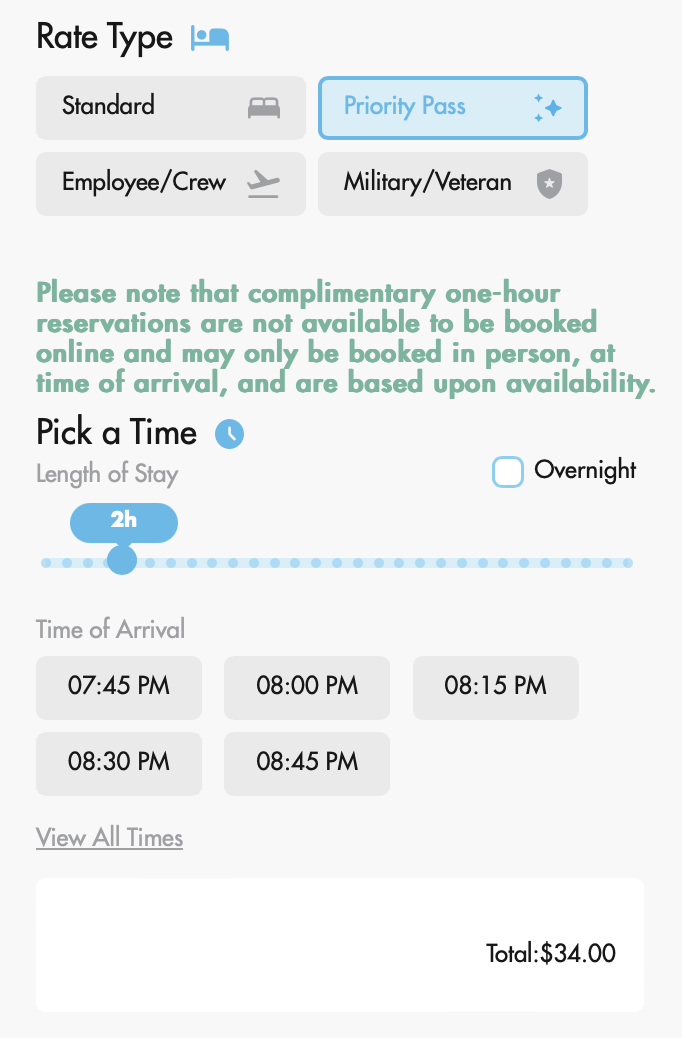
Task: Pick the 08:15 PM arrival slot
Action: [x=495, y=687]
